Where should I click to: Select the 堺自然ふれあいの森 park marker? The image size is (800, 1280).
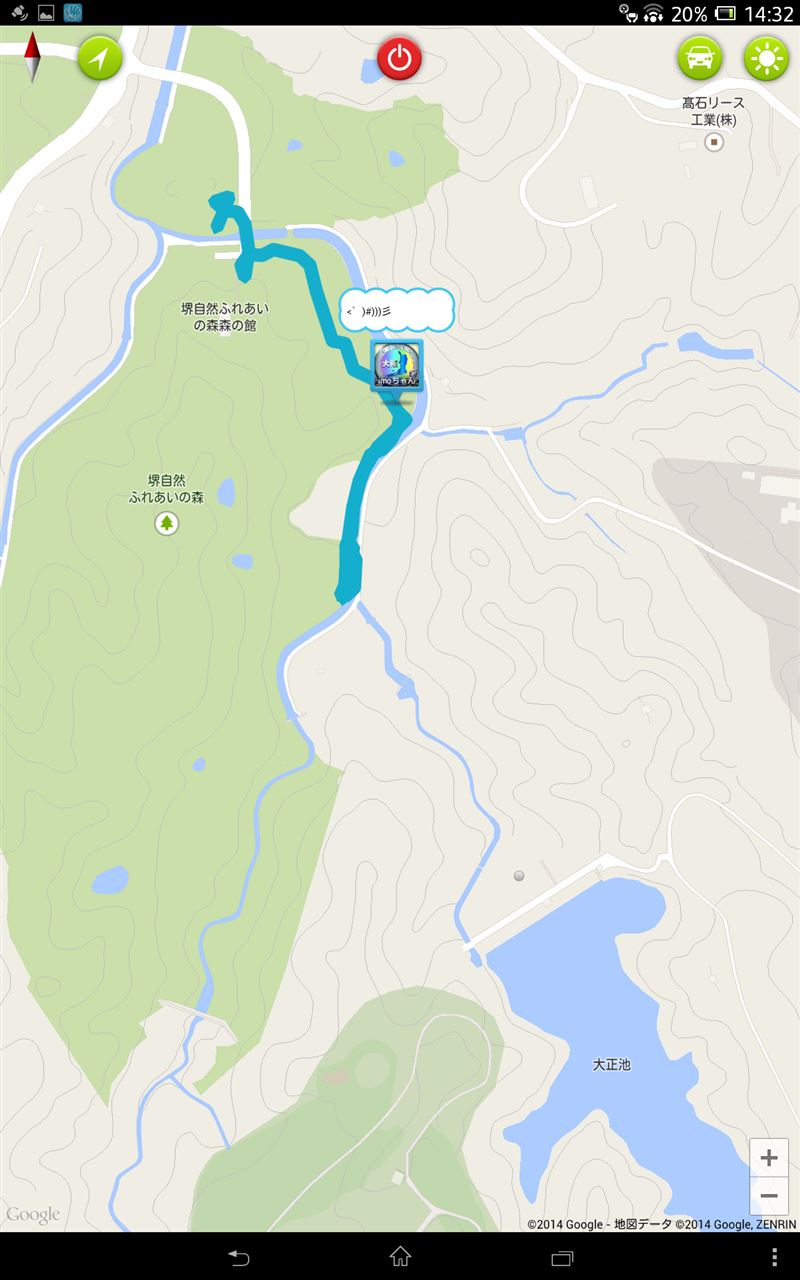pos(166,522)
